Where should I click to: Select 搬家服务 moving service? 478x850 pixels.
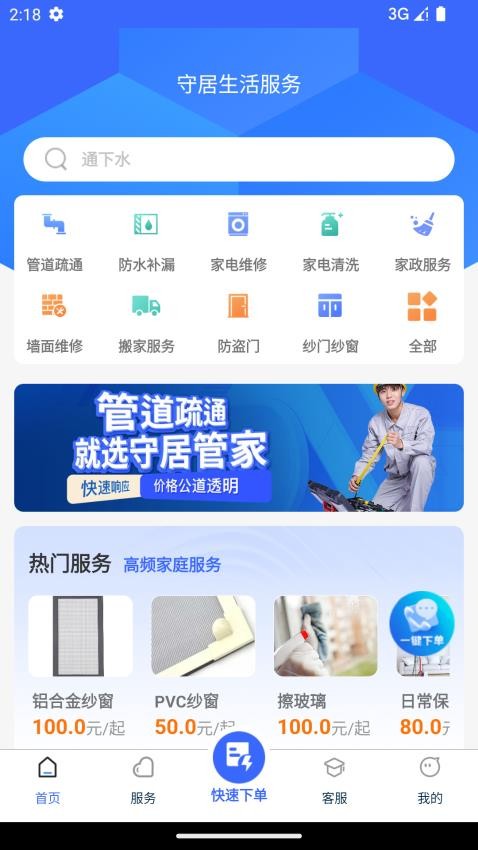(146, 323)
